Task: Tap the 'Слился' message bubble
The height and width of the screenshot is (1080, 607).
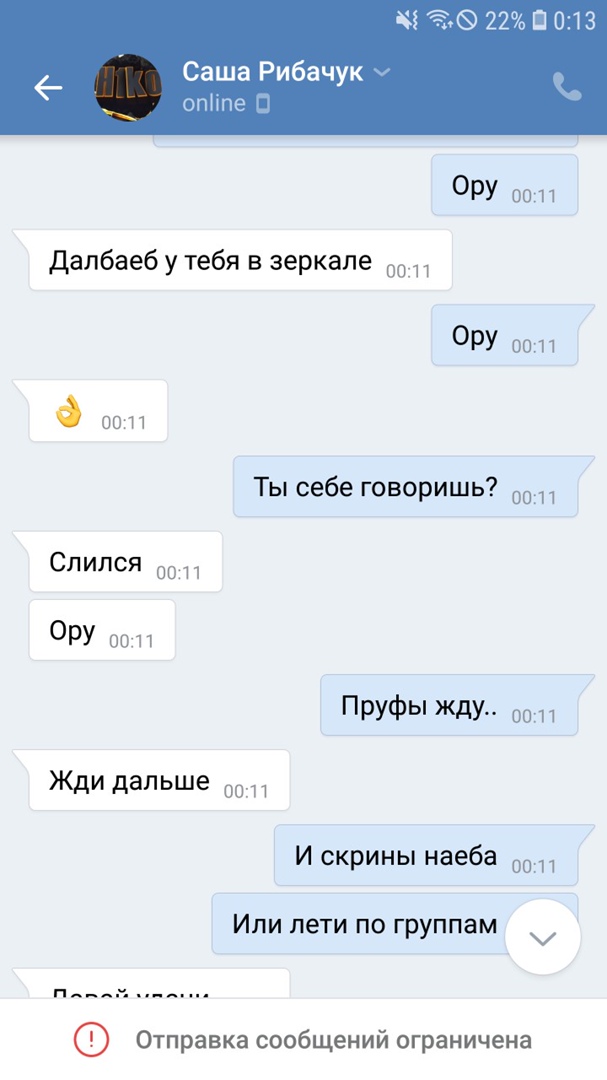Action: (124, 563)
